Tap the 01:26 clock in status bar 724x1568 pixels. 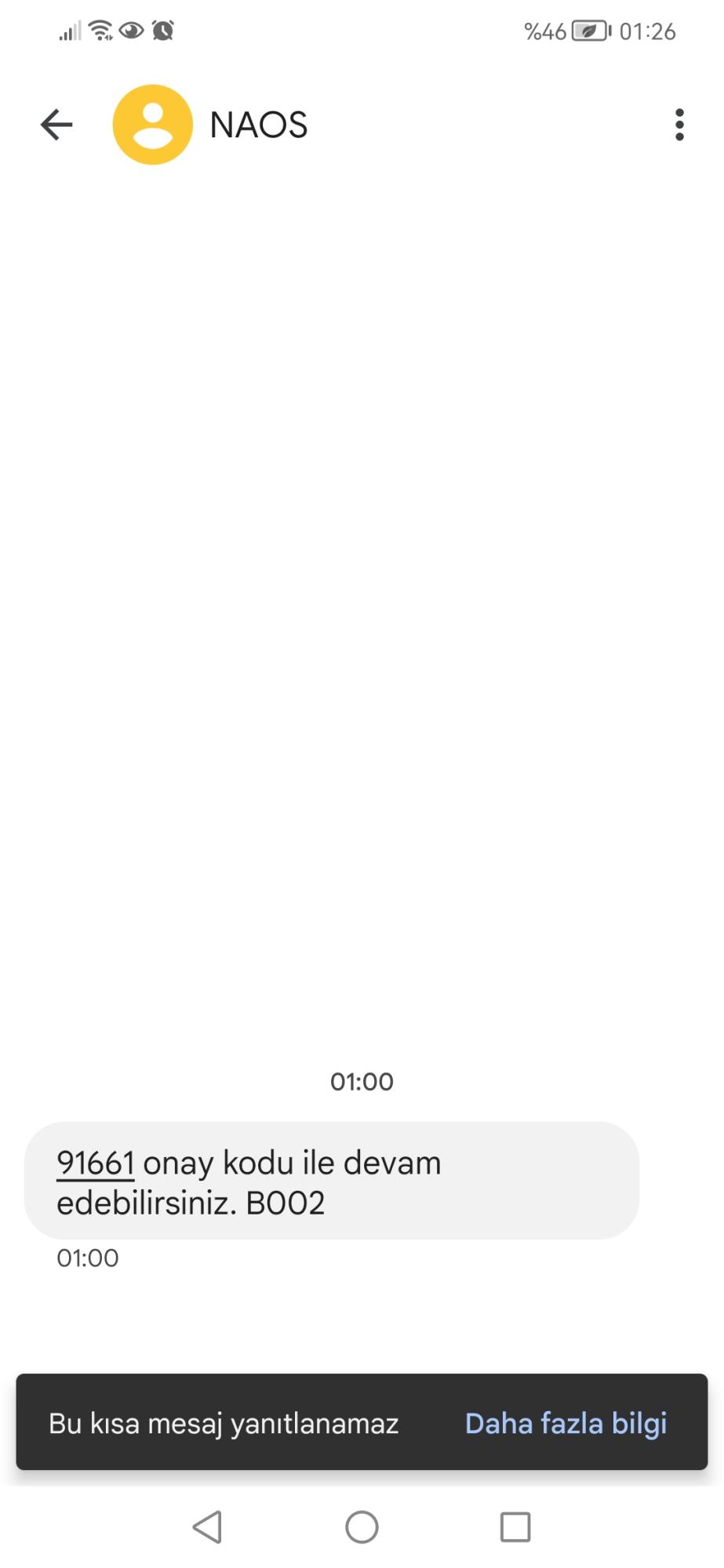tap(648, 31)
